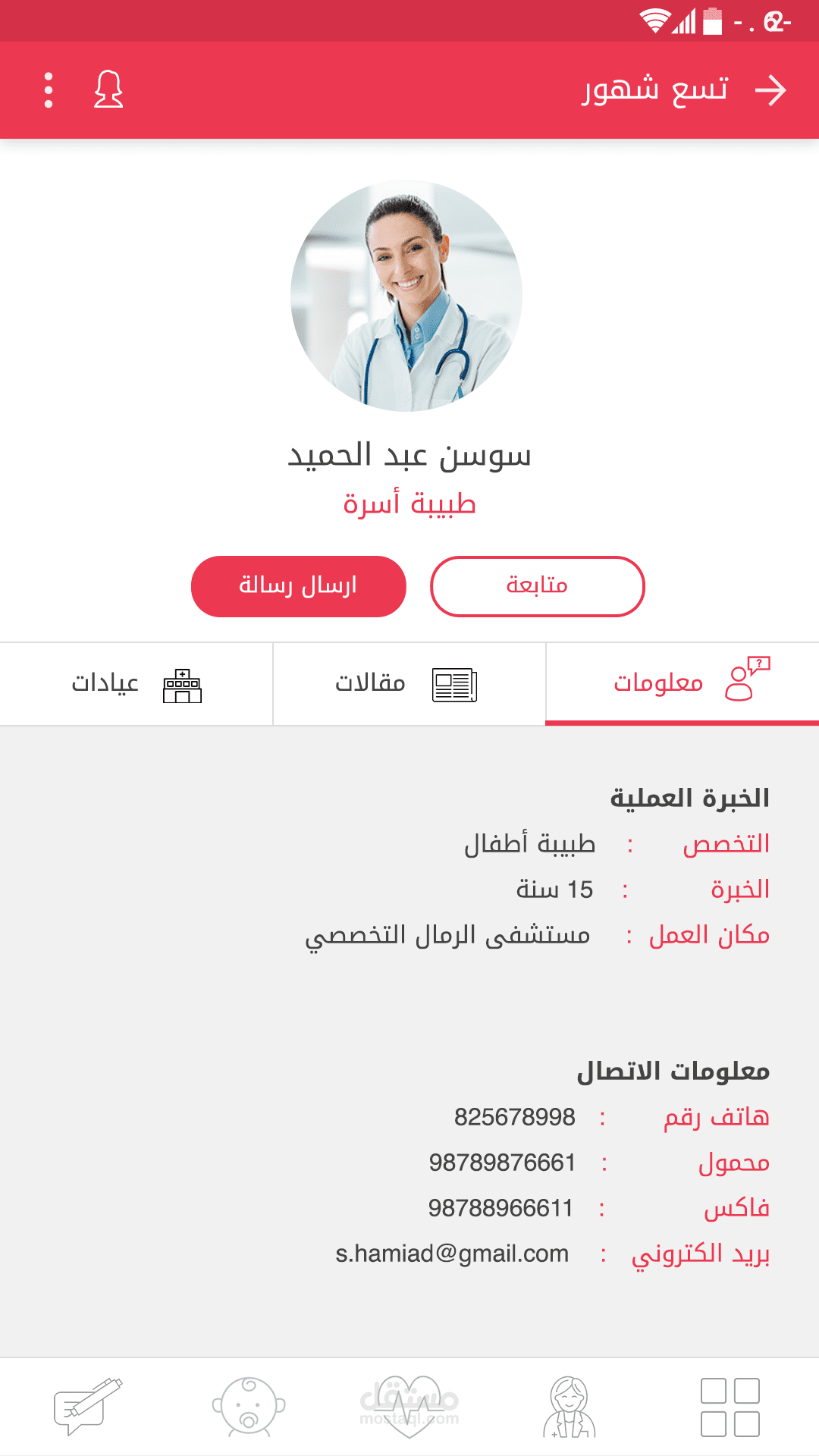
Task: Open the heart health icon in bottom bar
Action: click(x=409, y=1407)
